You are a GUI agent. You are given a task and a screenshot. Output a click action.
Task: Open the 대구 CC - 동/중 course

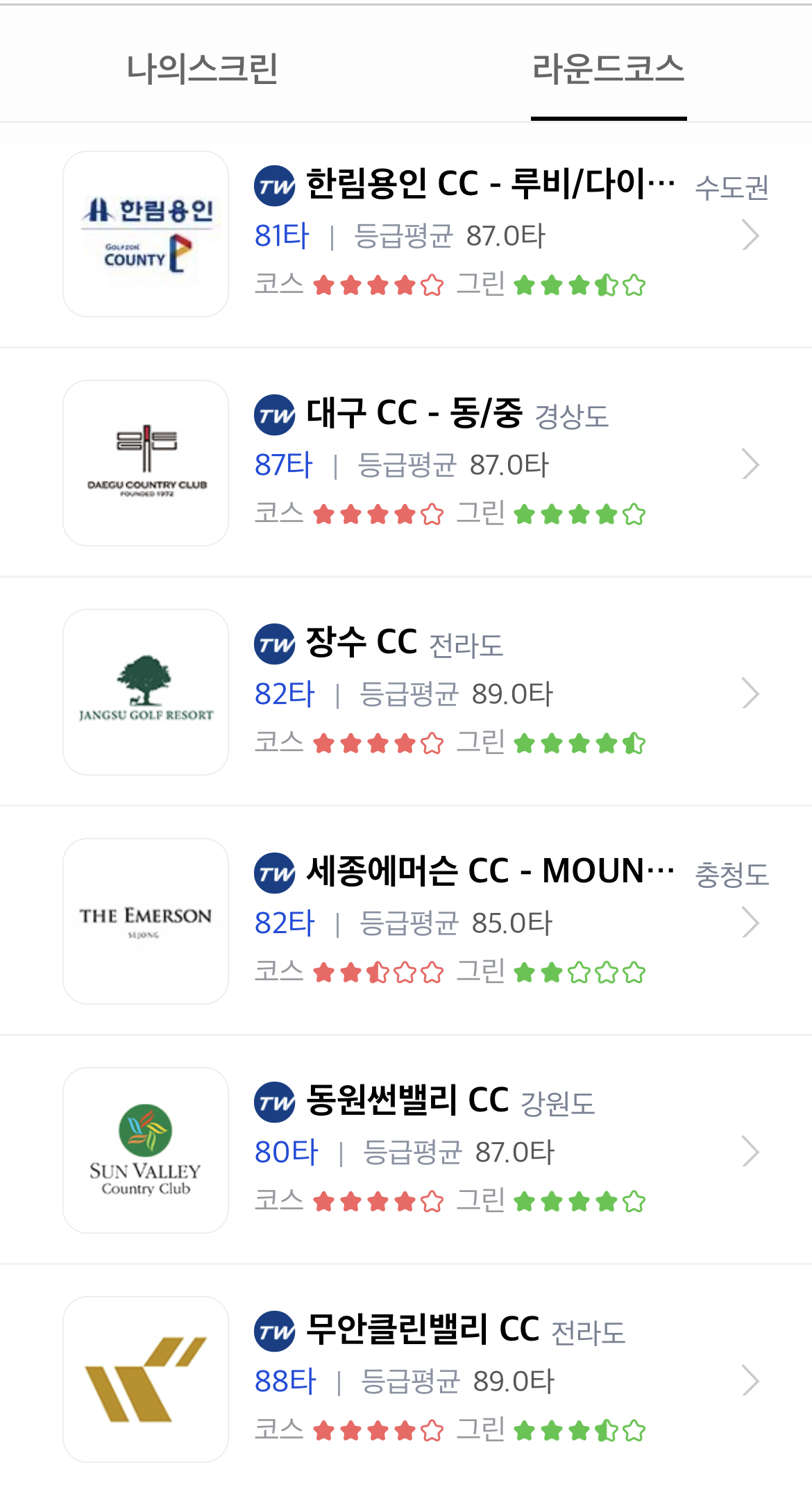[406, 463]
